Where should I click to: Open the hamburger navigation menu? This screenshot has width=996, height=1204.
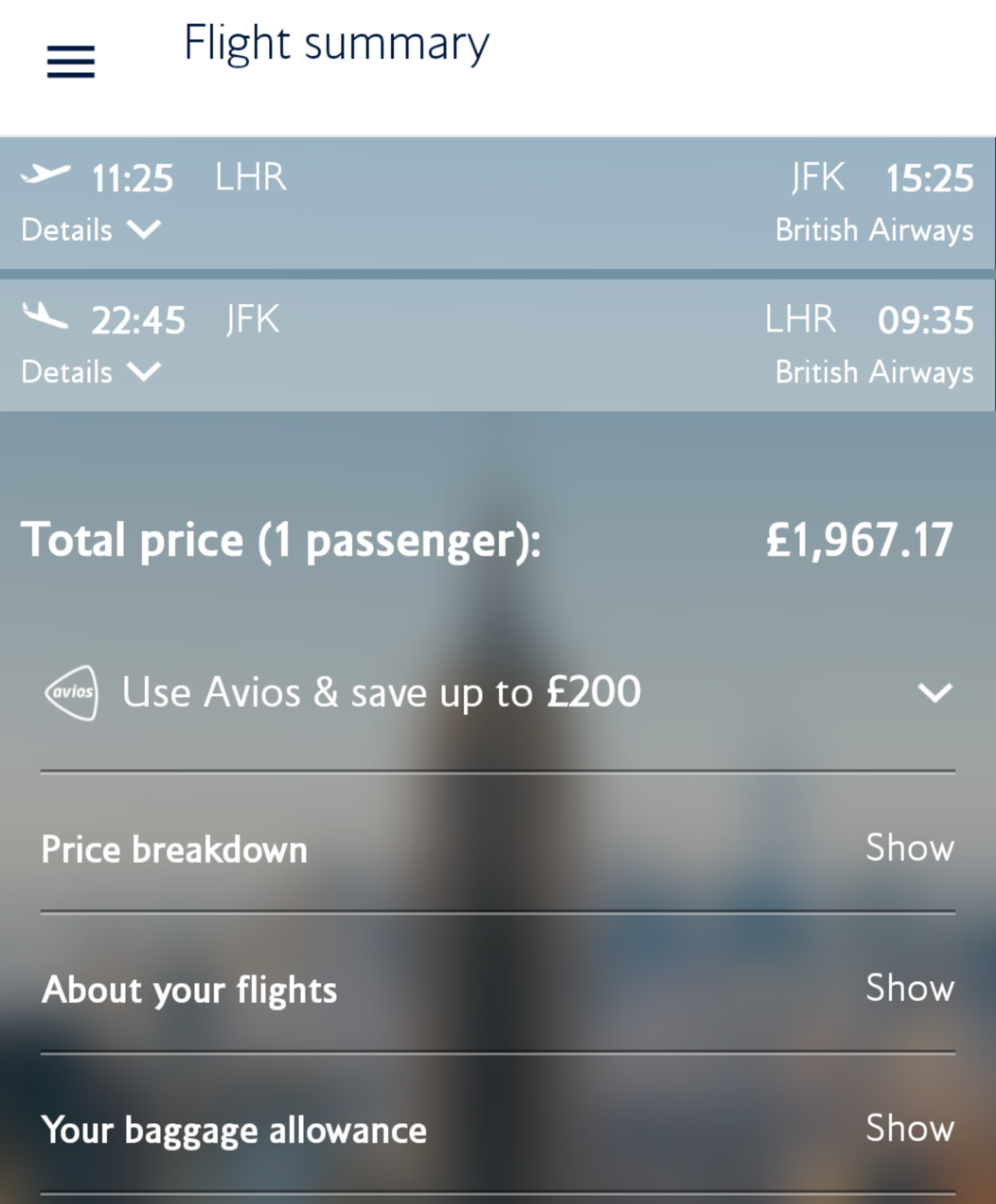[71, 61]
